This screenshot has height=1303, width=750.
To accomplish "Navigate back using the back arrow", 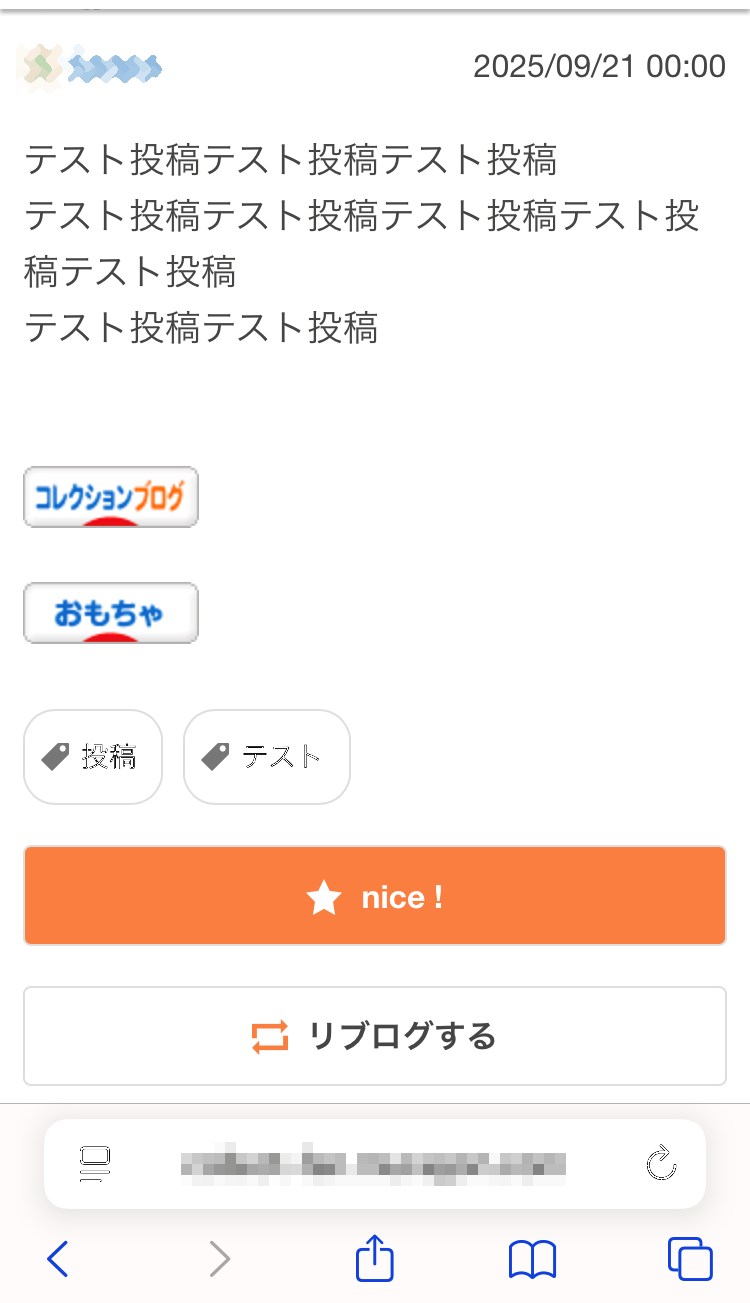I will click(57, 1259).
